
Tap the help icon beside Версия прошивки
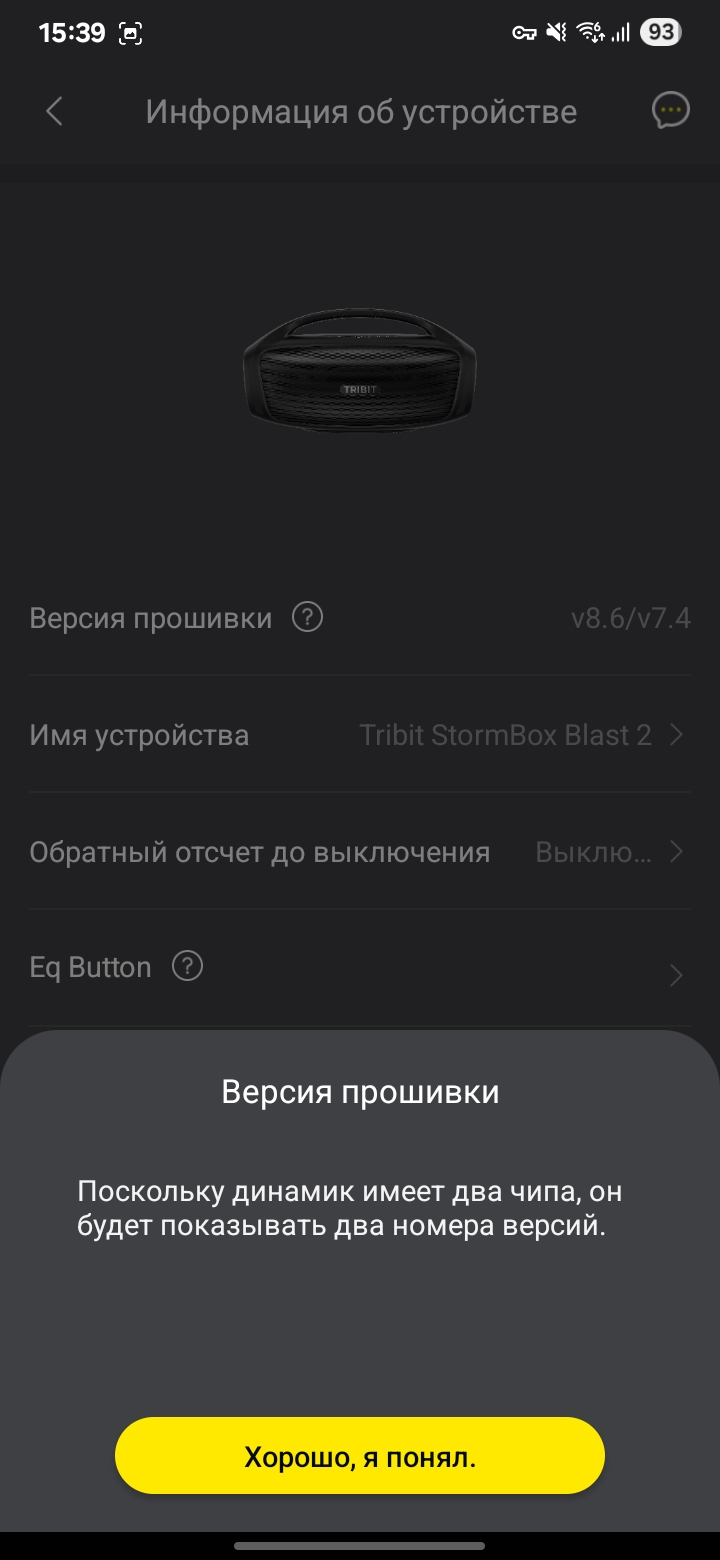pyautogui.click(x=307, y=618)
